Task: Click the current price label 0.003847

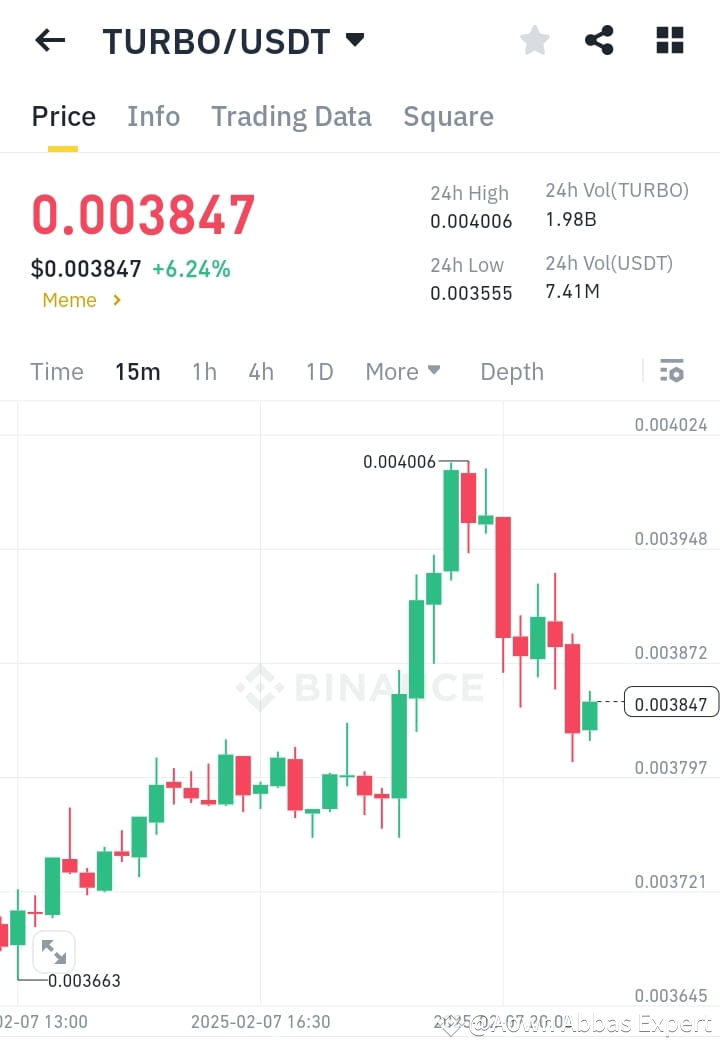Action: click(x=671, y=703)
